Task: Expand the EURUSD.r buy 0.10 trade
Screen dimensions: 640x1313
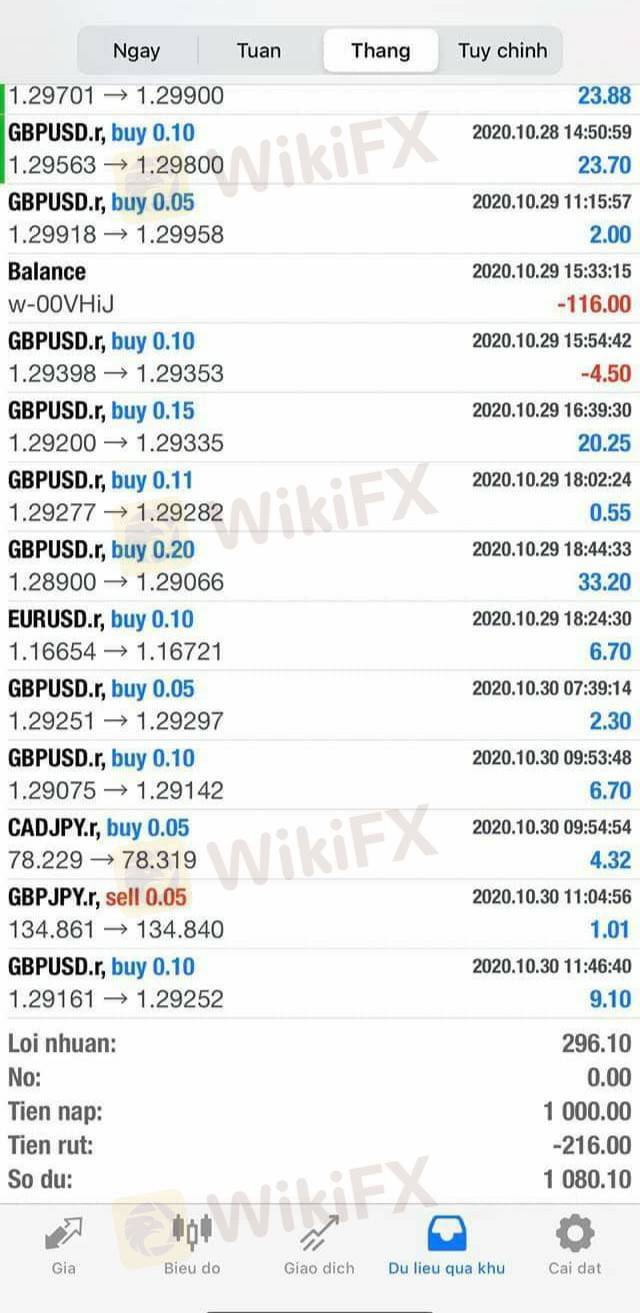Action: point(320,635)
